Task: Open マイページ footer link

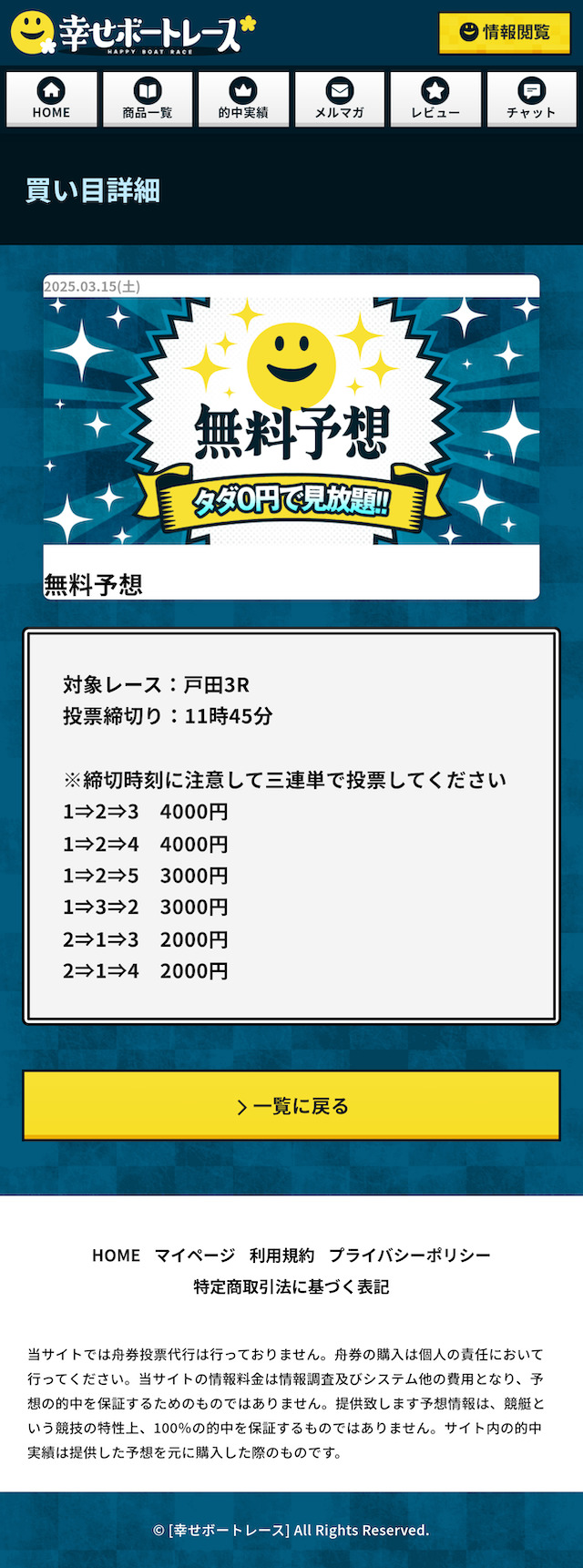Action: [x=194, y=1255]
